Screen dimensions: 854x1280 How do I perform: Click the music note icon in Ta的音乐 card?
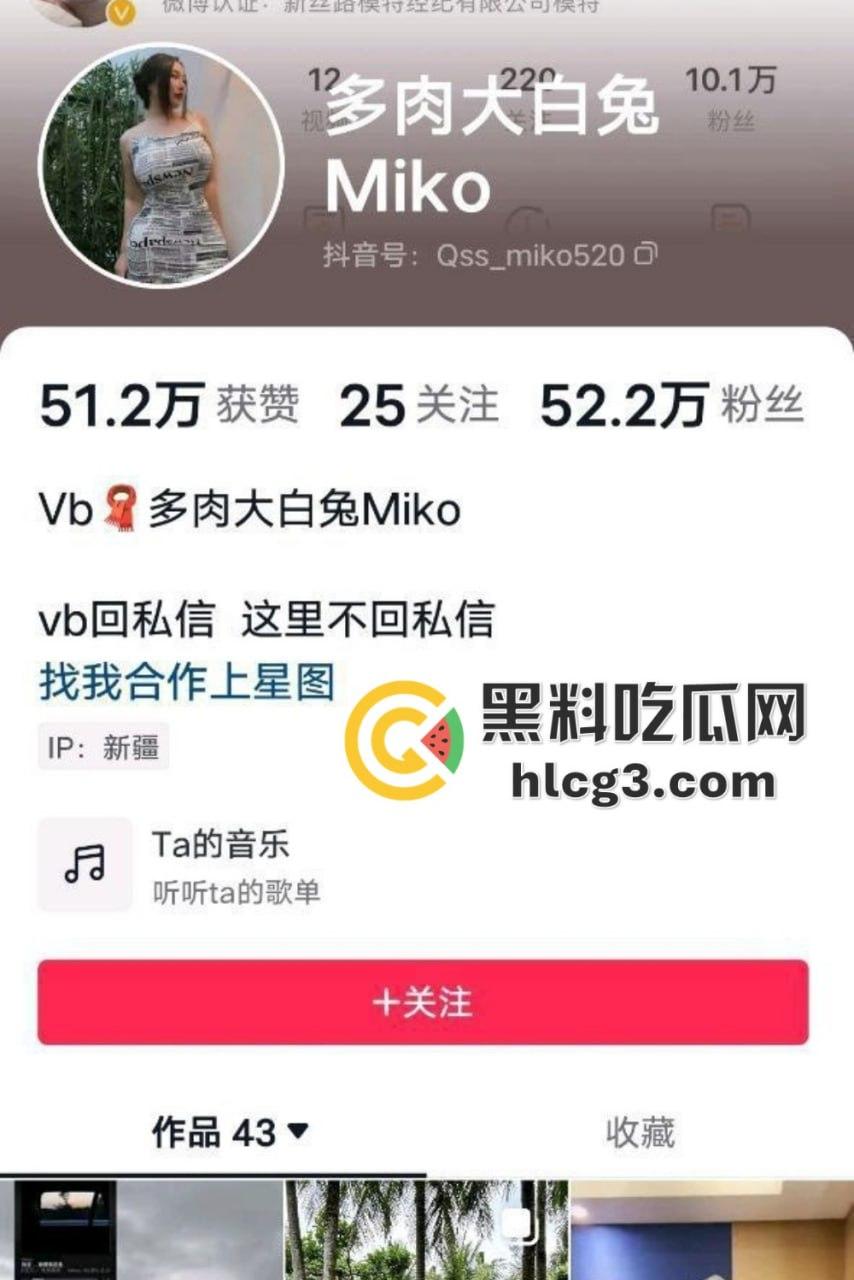84,864
